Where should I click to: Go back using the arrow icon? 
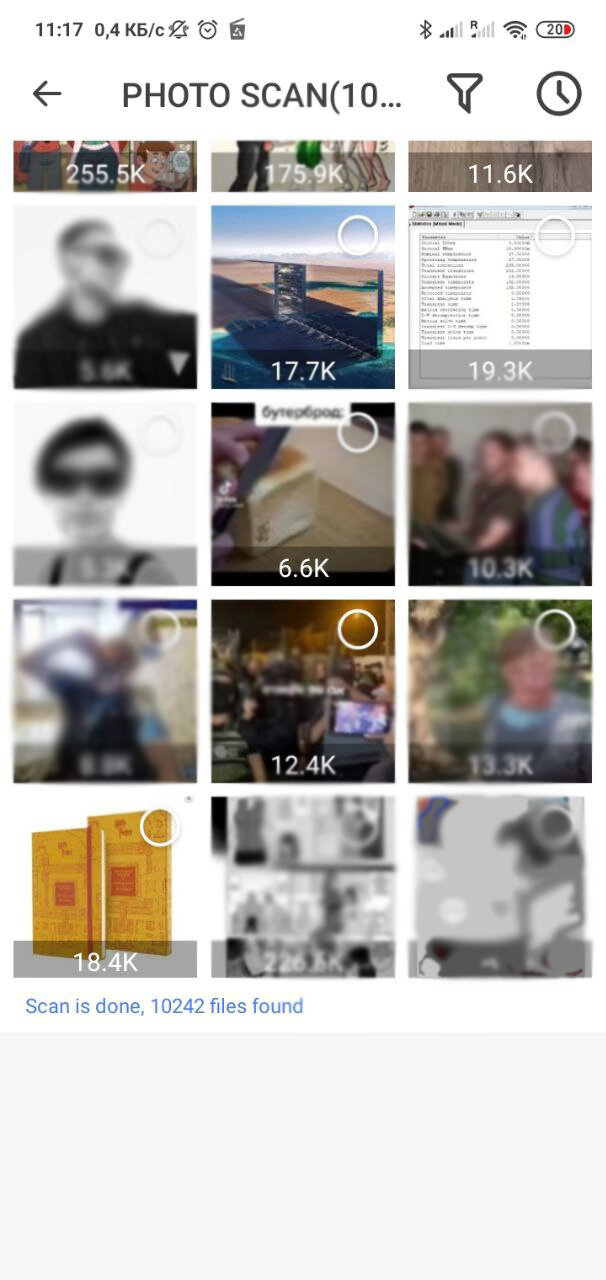[47, 94]
